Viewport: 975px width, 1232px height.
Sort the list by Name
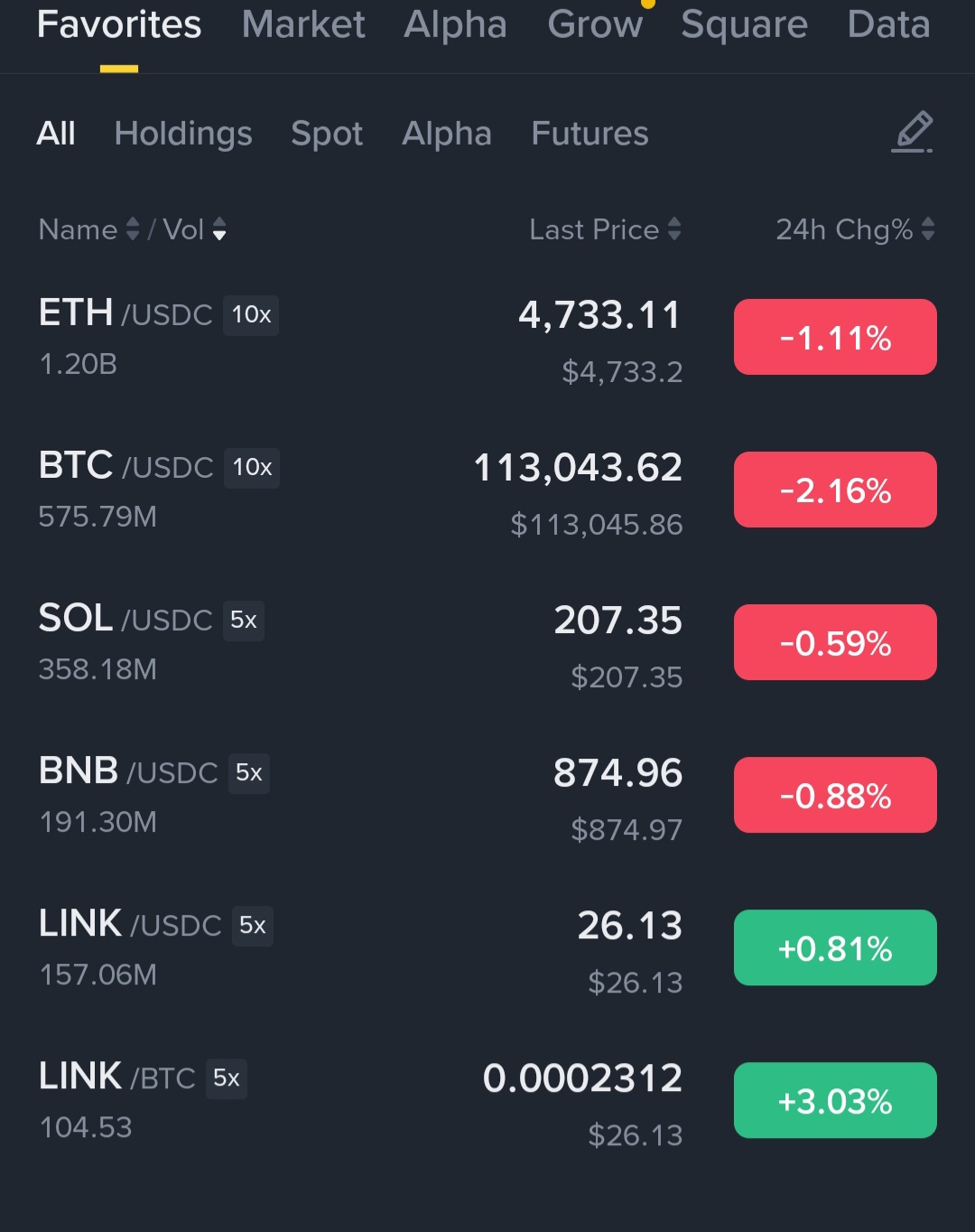pos(88,229)
